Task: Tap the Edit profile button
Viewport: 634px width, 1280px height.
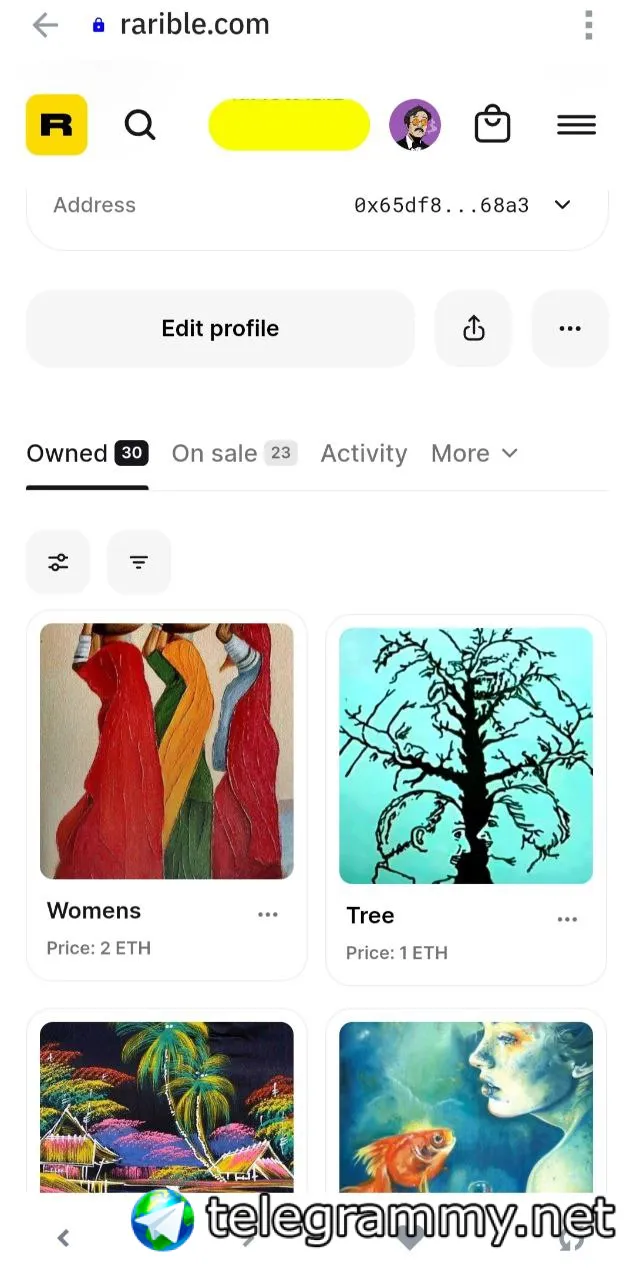Action: (220, 328)
